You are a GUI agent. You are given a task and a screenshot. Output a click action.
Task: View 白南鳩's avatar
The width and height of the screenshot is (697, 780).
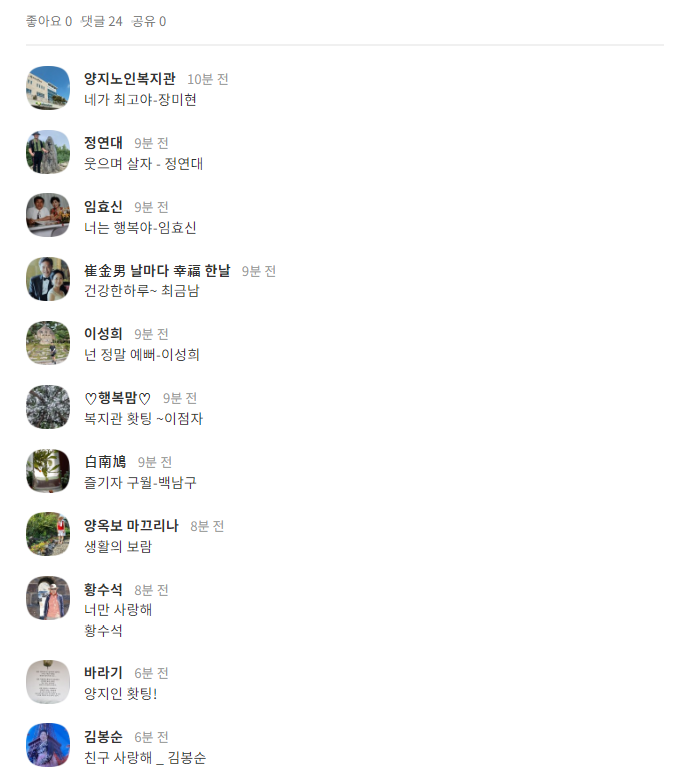point(48,471)
